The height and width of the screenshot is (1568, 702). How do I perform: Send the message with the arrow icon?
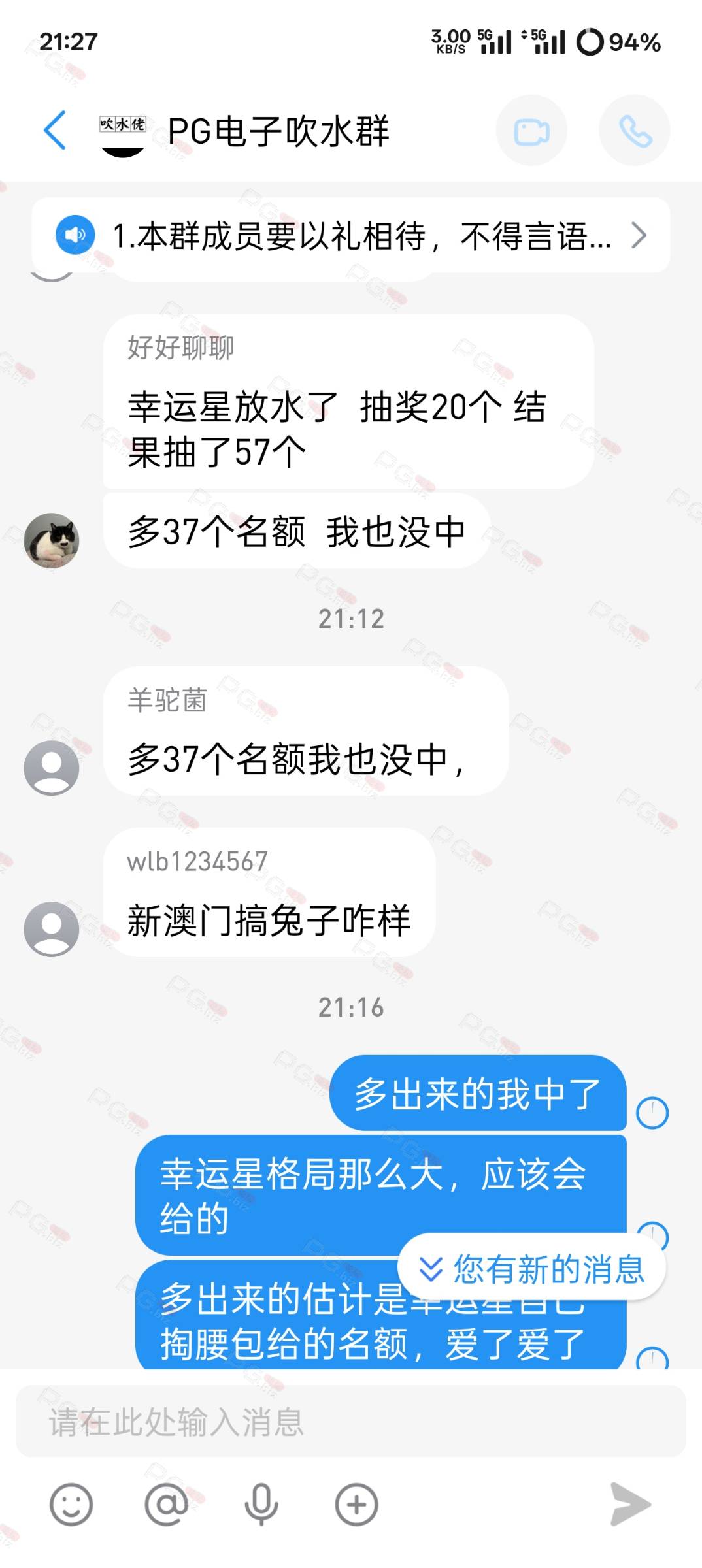630,1504
